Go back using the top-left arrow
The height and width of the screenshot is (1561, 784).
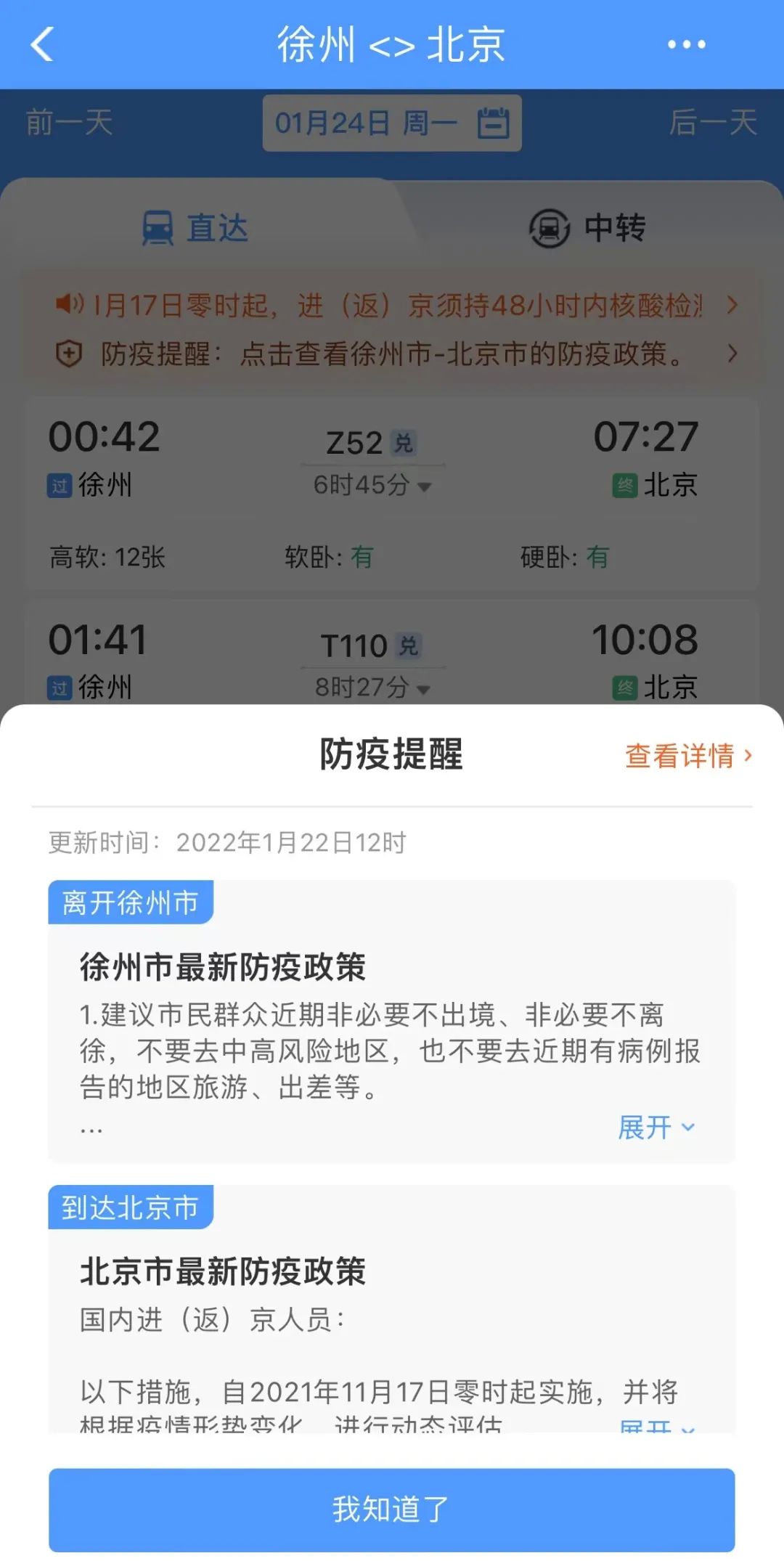click(x=43, y=44)
